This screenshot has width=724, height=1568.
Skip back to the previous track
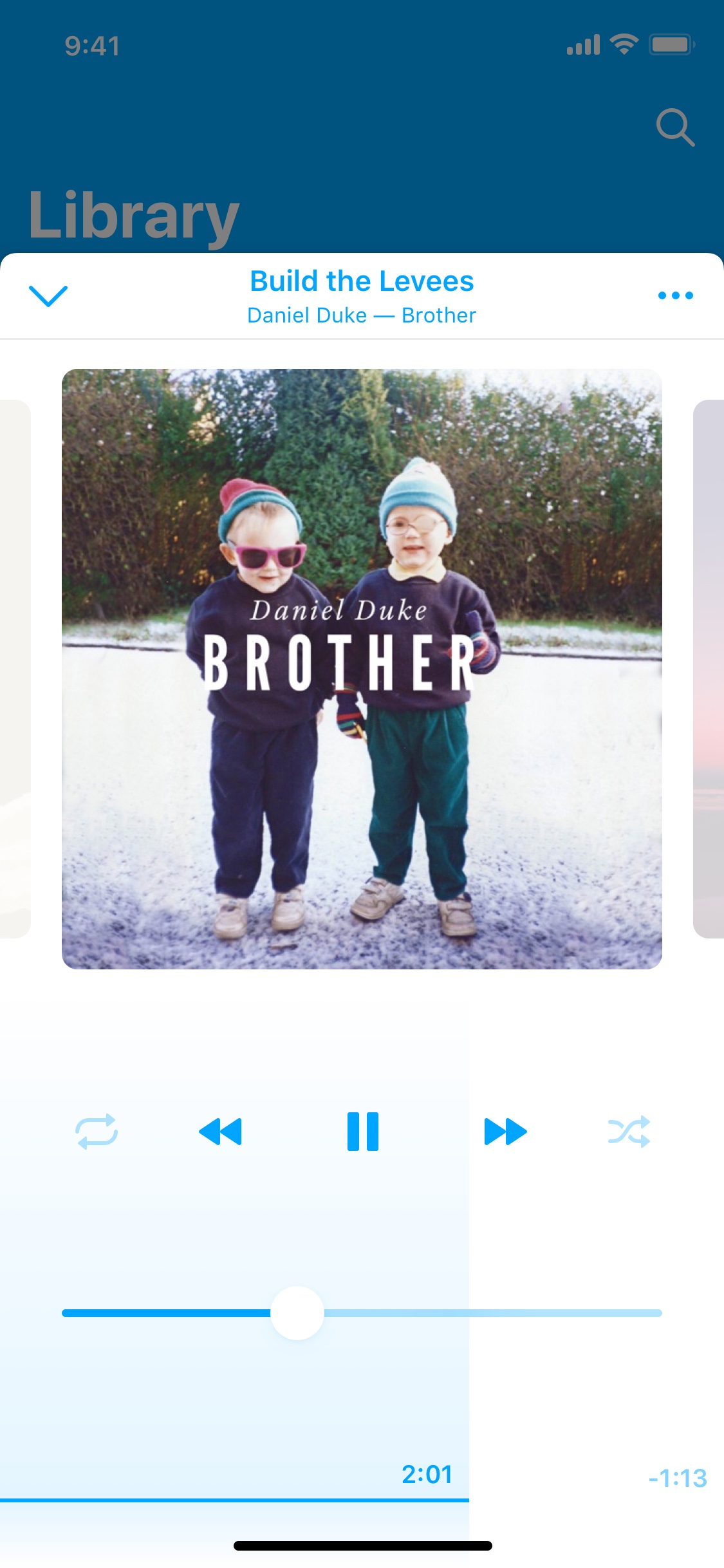(x=220, y=1132)
